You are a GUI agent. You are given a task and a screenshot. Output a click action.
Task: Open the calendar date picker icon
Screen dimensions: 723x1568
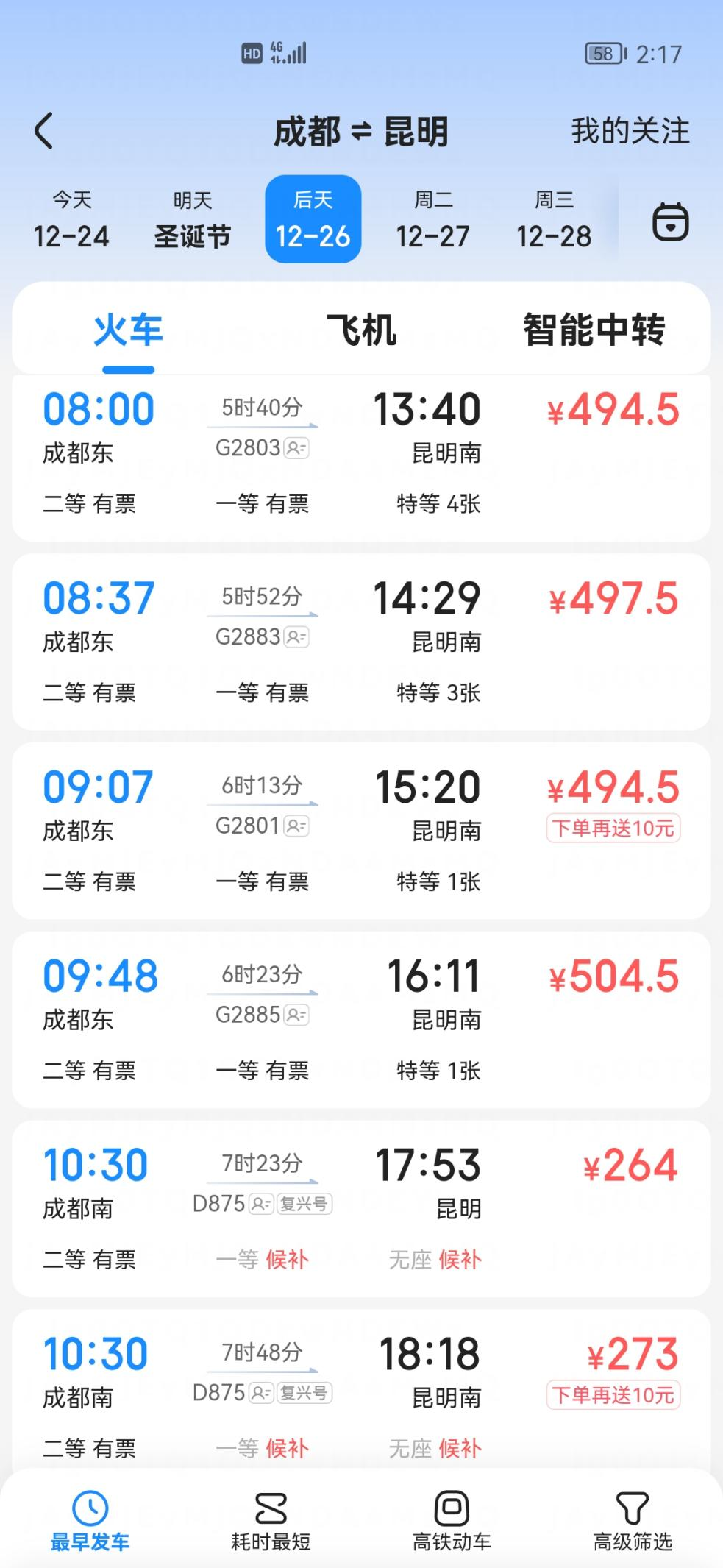click(x=670, y=221)
